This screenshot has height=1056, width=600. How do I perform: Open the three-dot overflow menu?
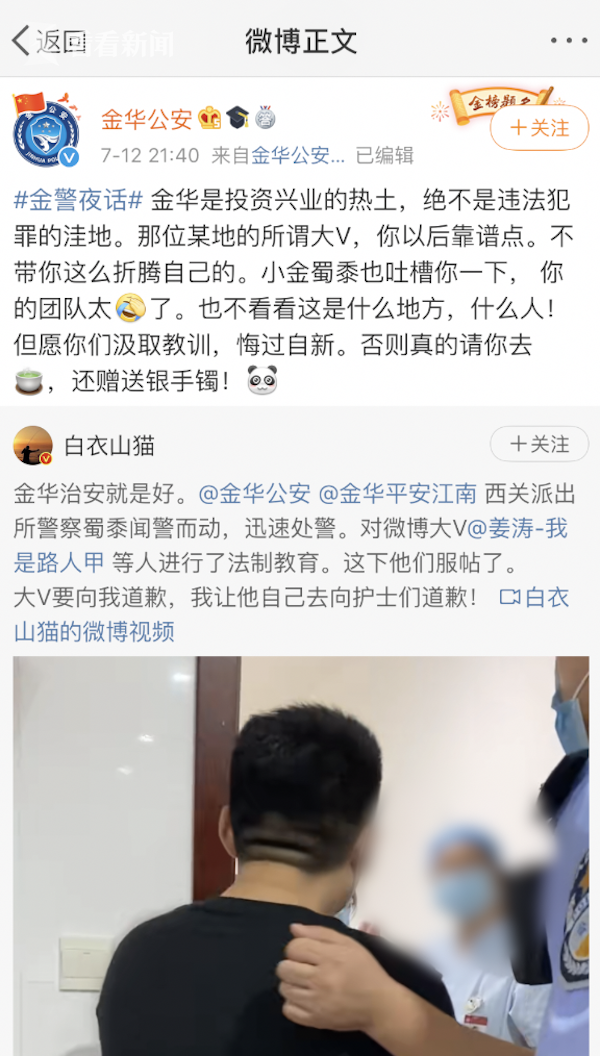568,41
